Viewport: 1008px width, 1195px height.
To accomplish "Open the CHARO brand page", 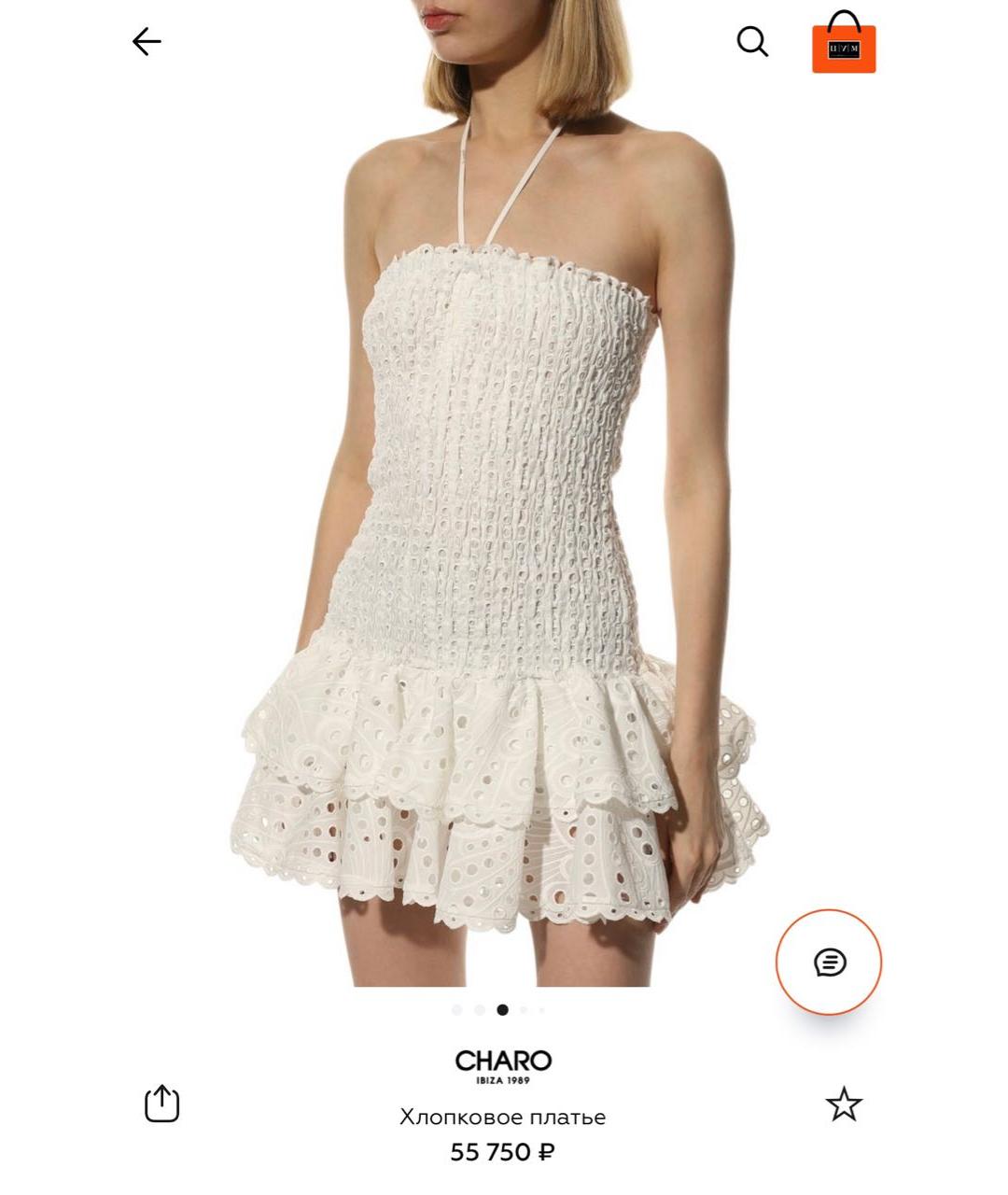I will click(503, 1066).
